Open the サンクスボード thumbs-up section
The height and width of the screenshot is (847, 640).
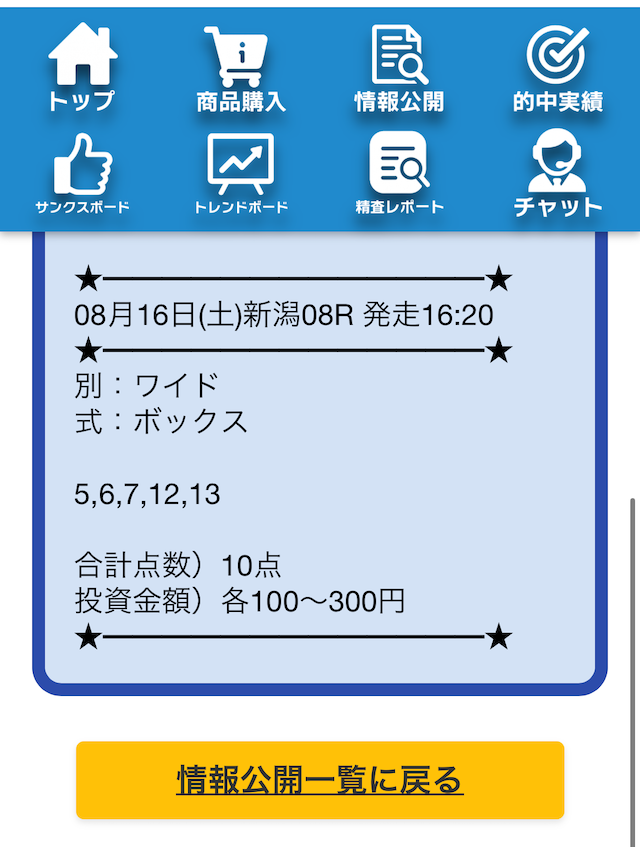(81, 175)
